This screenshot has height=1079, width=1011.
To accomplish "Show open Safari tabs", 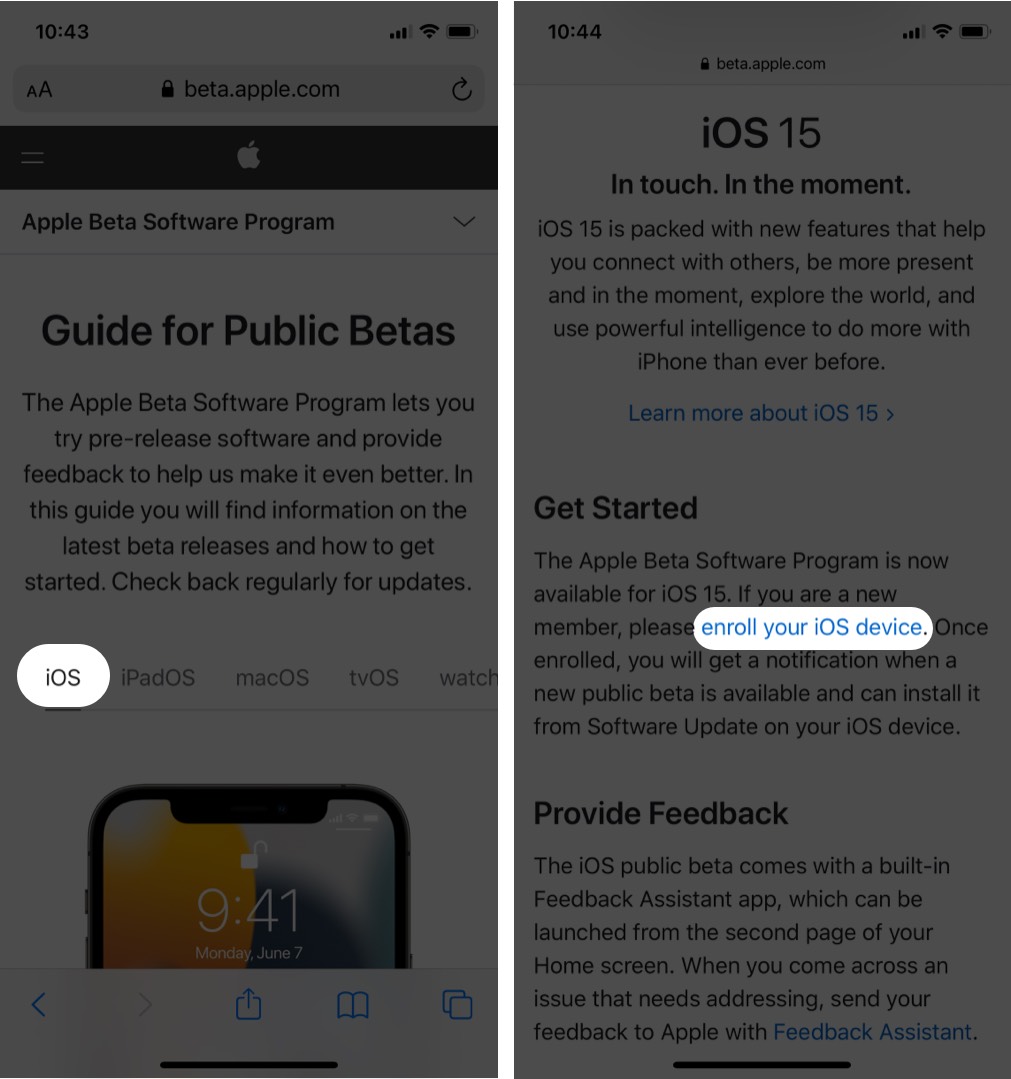I will coord(457,1004).
